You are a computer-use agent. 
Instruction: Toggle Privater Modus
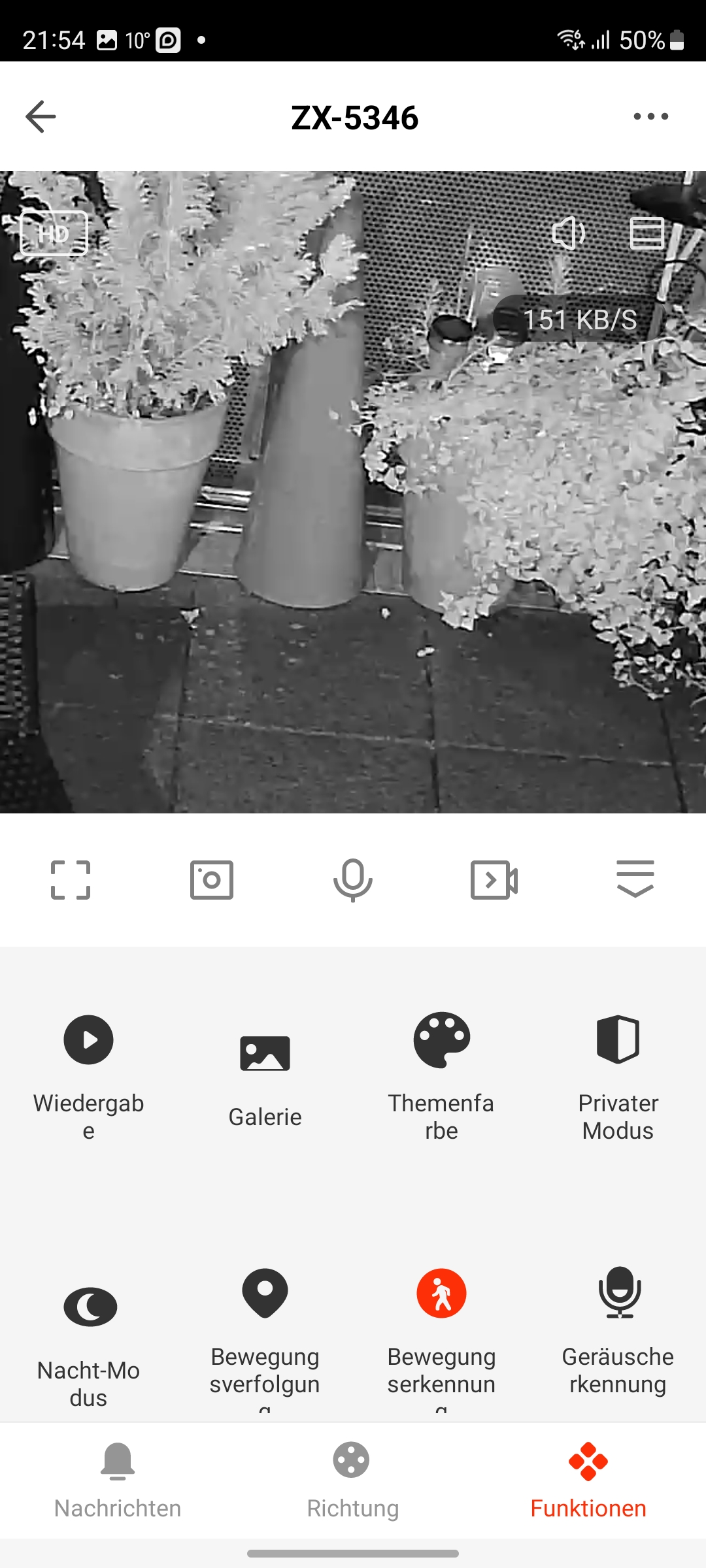point(618,1071)
